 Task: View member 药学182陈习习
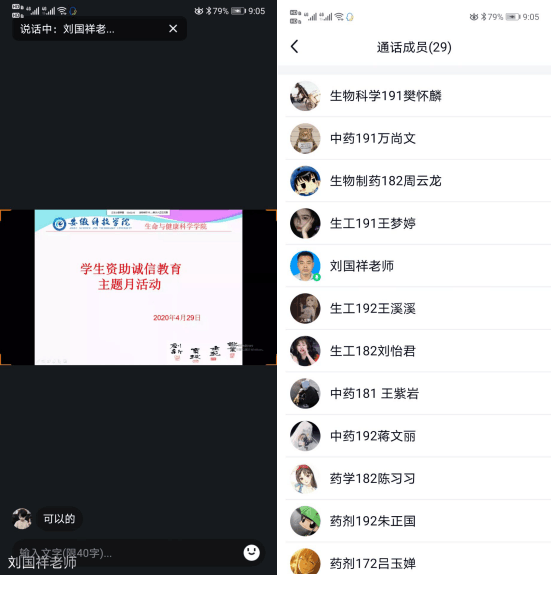418,478
